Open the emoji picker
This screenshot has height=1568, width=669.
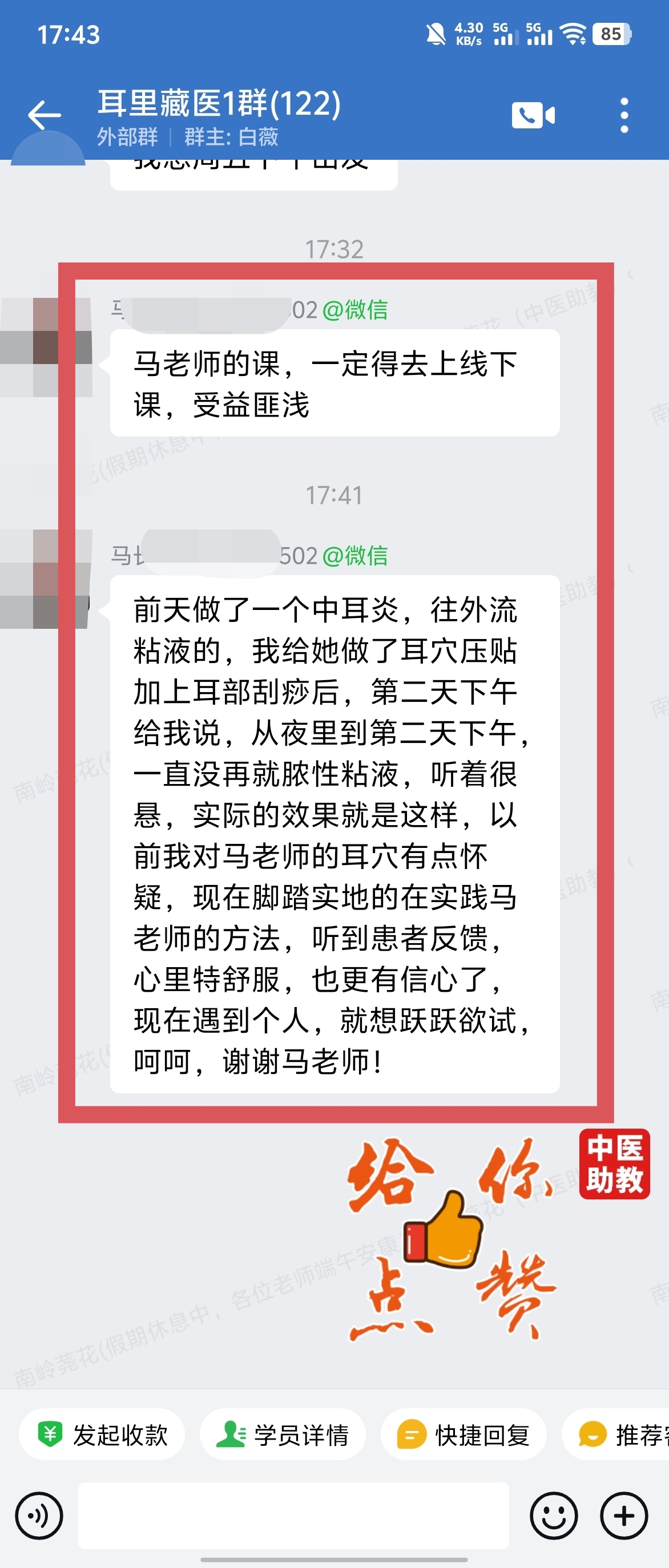pos(553,1515)
